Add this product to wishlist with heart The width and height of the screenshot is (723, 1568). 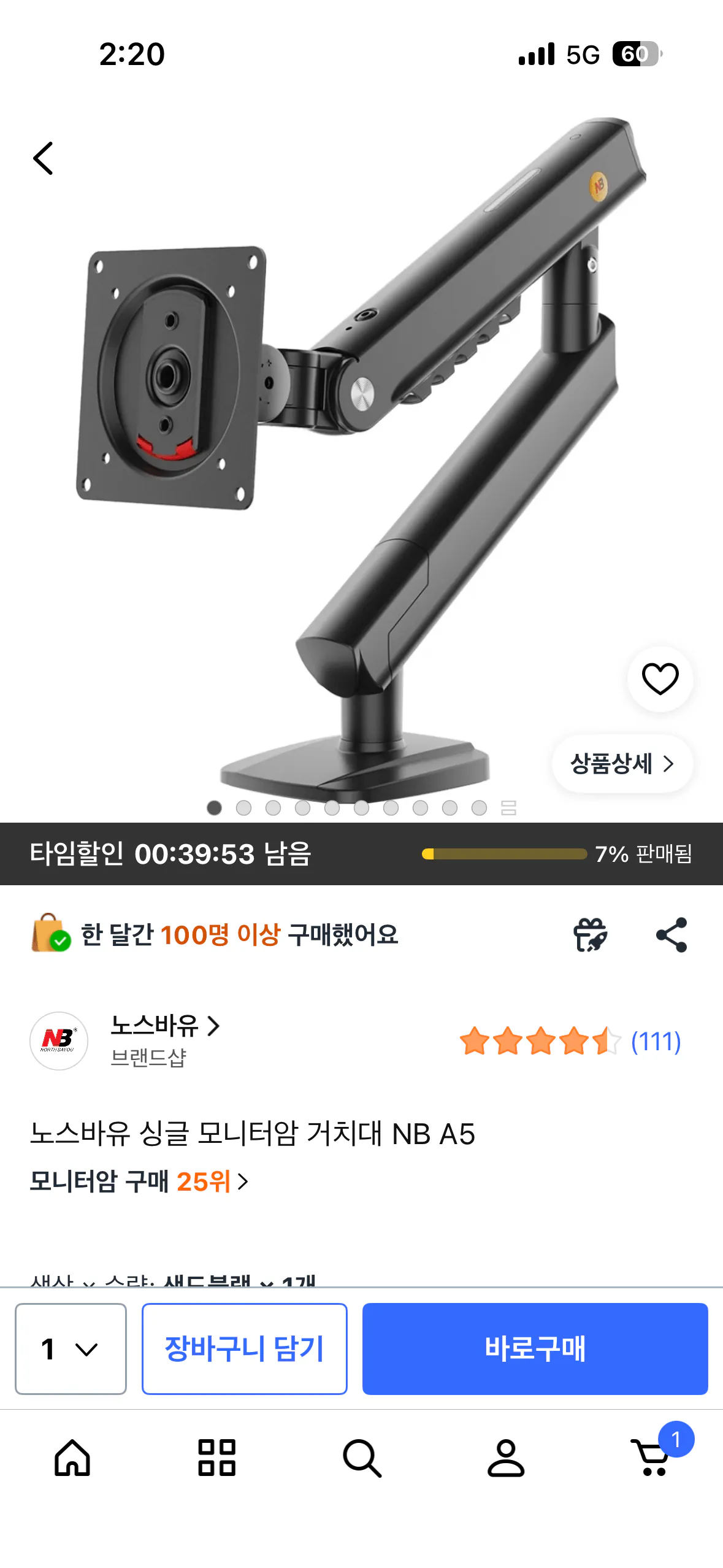tap(660, 678)
